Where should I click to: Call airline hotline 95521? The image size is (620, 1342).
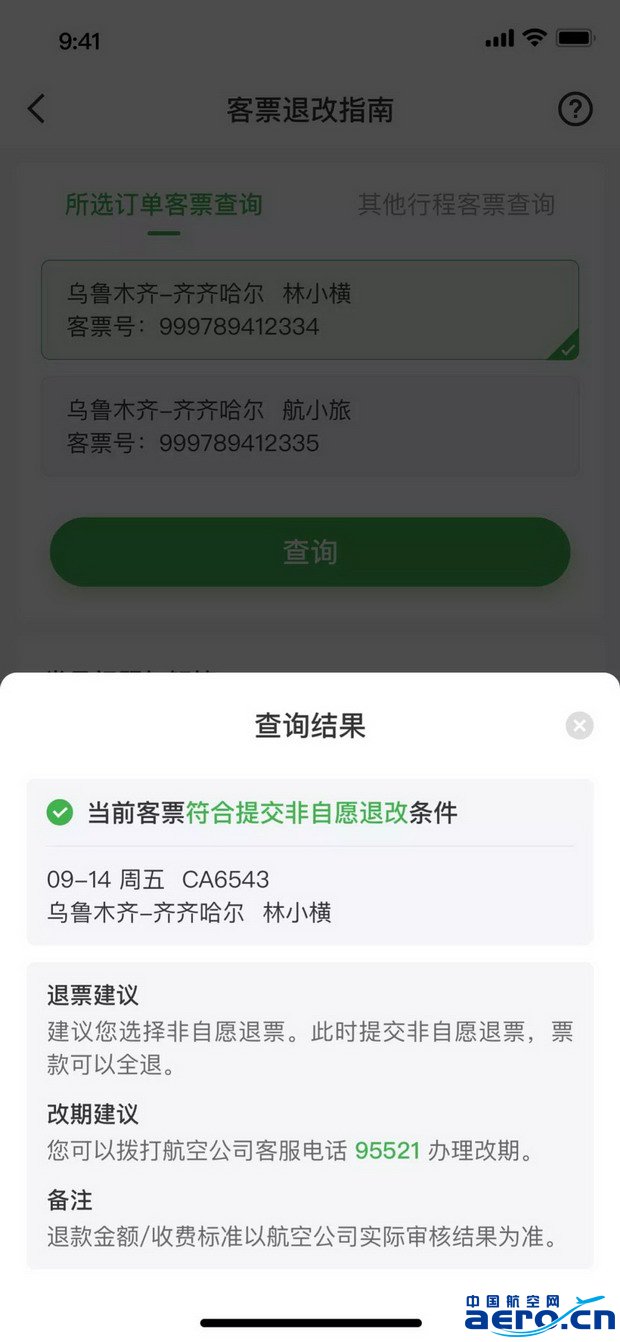387,1150
